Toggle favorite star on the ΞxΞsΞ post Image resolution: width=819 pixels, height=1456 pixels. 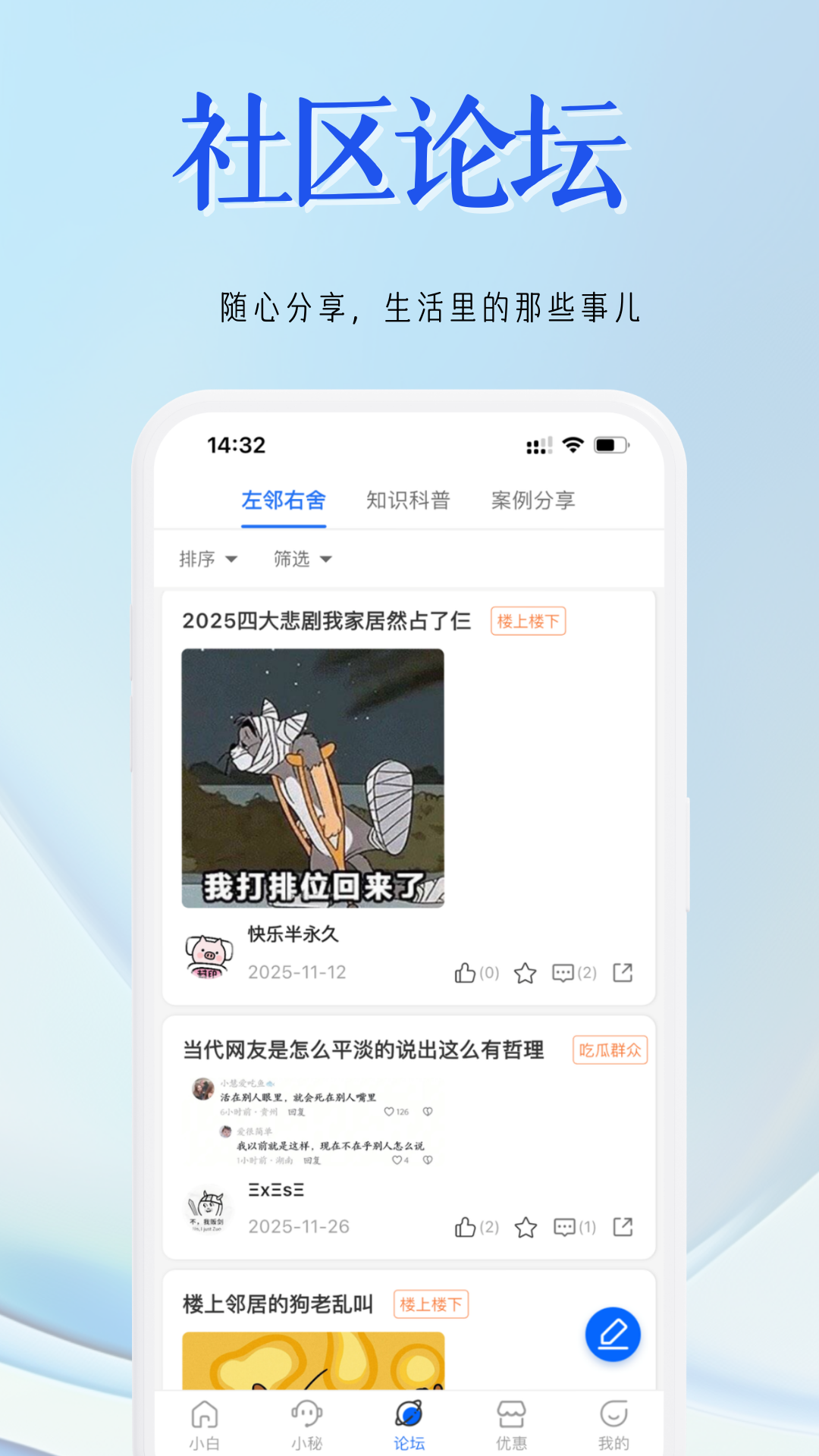click(x=525, y=1225)
